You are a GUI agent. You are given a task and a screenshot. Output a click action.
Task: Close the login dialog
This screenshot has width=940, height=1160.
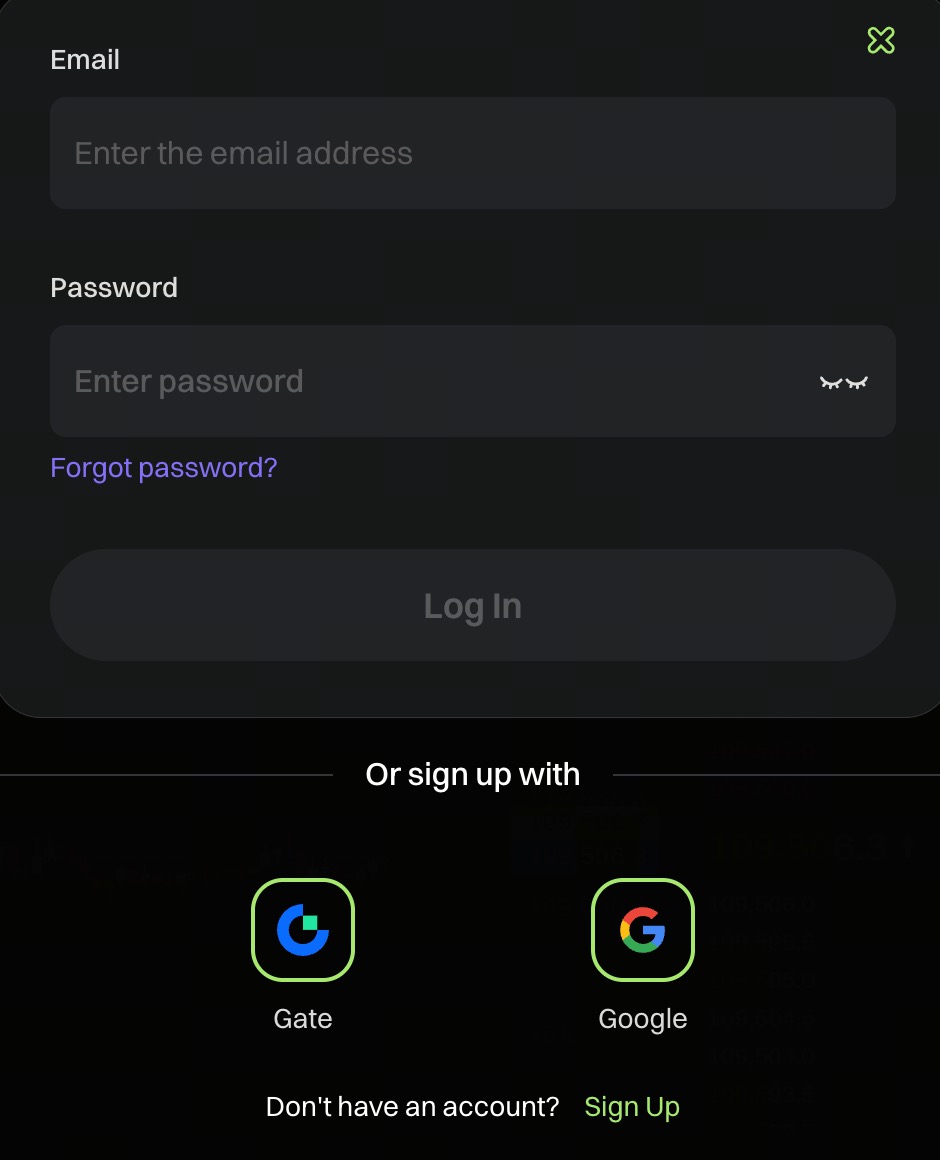880,41
